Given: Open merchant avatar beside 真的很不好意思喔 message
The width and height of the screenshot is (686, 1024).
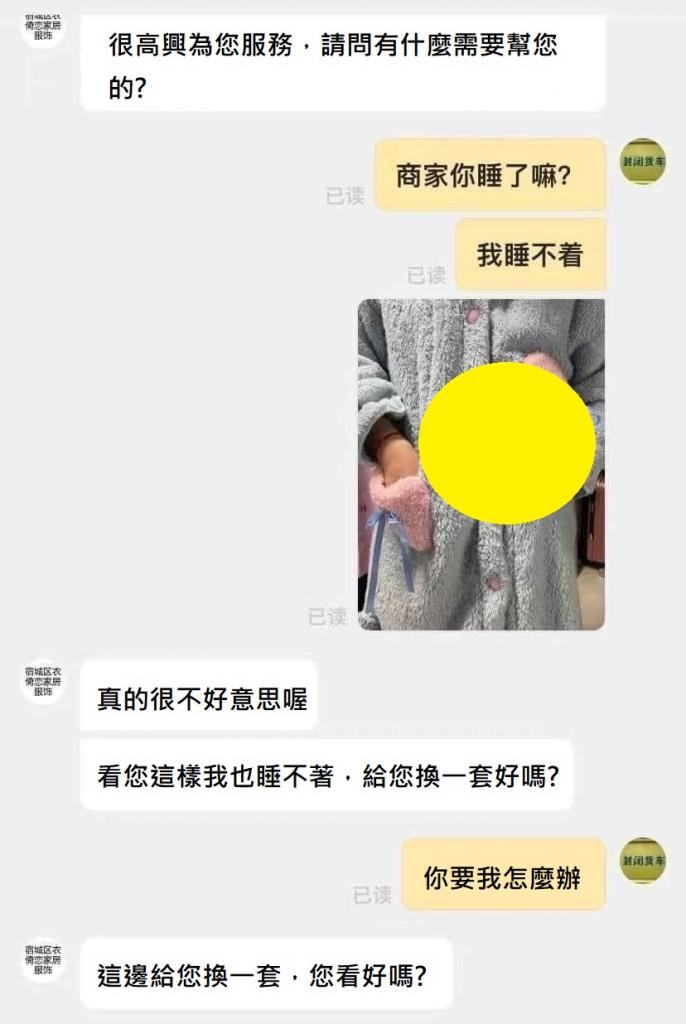Looking at the screenshot, I should pyautogui.click(x=43, y=681).
